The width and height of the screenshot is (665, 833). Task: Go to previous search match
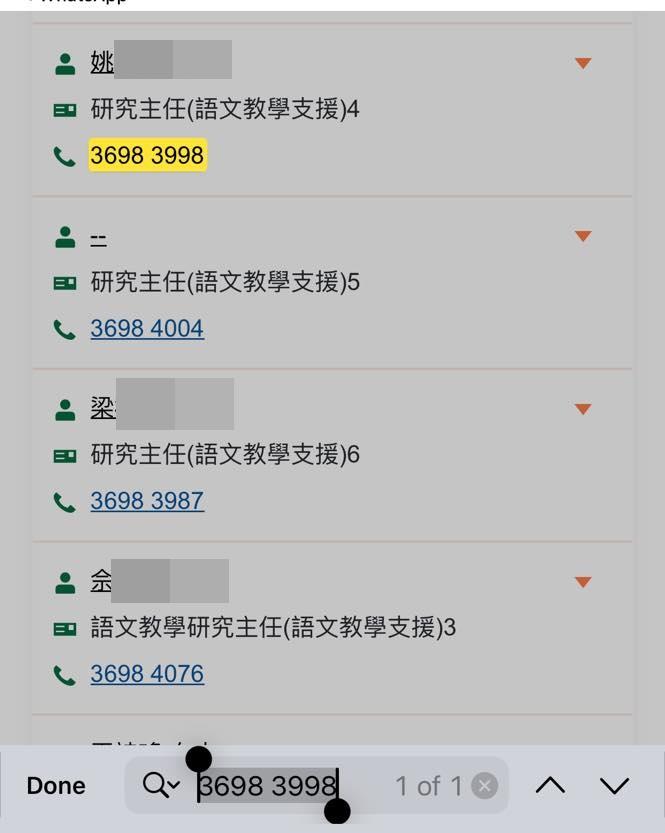pyautogui.click(x=550, y=786)
